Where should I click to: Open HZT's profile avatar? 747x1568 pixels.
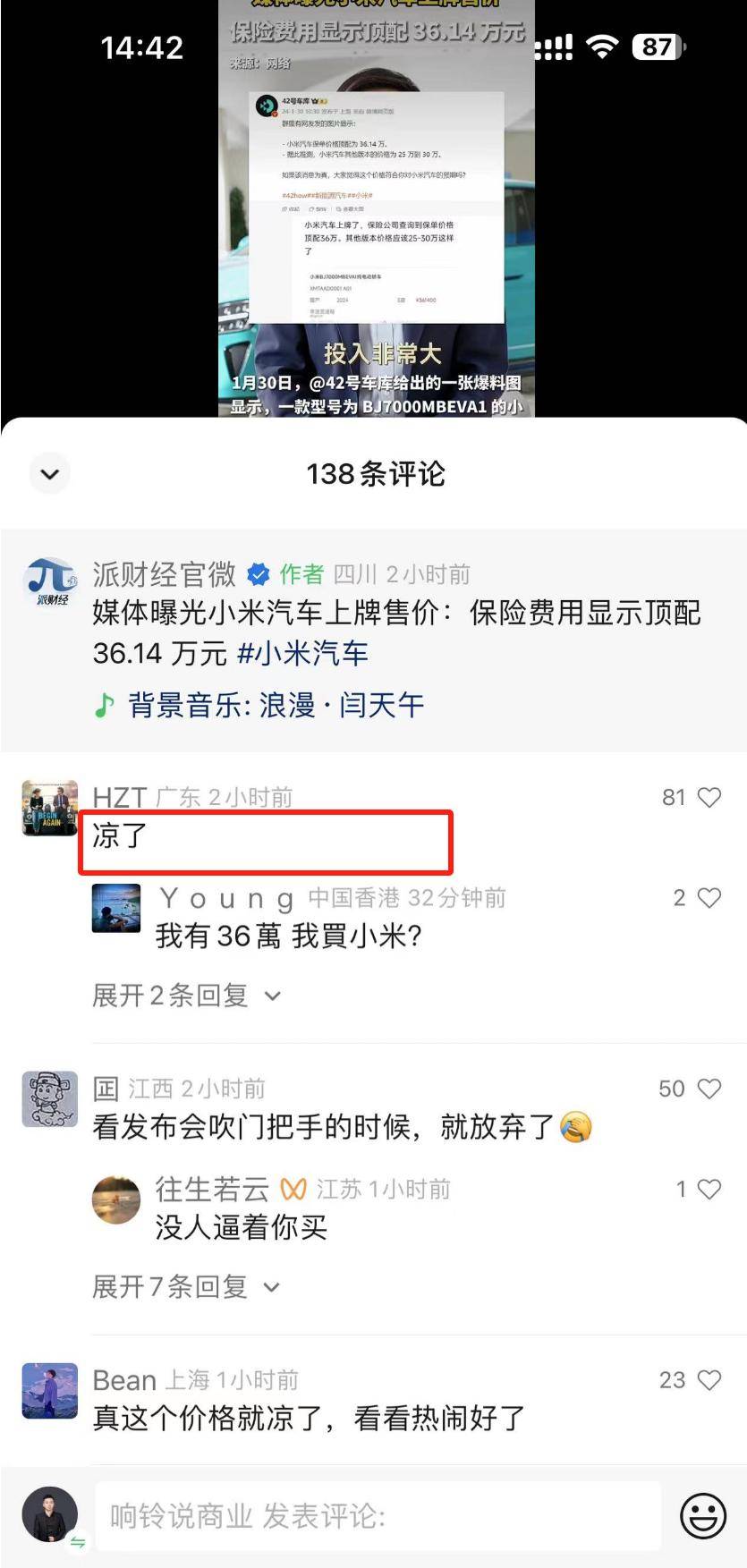50,808
